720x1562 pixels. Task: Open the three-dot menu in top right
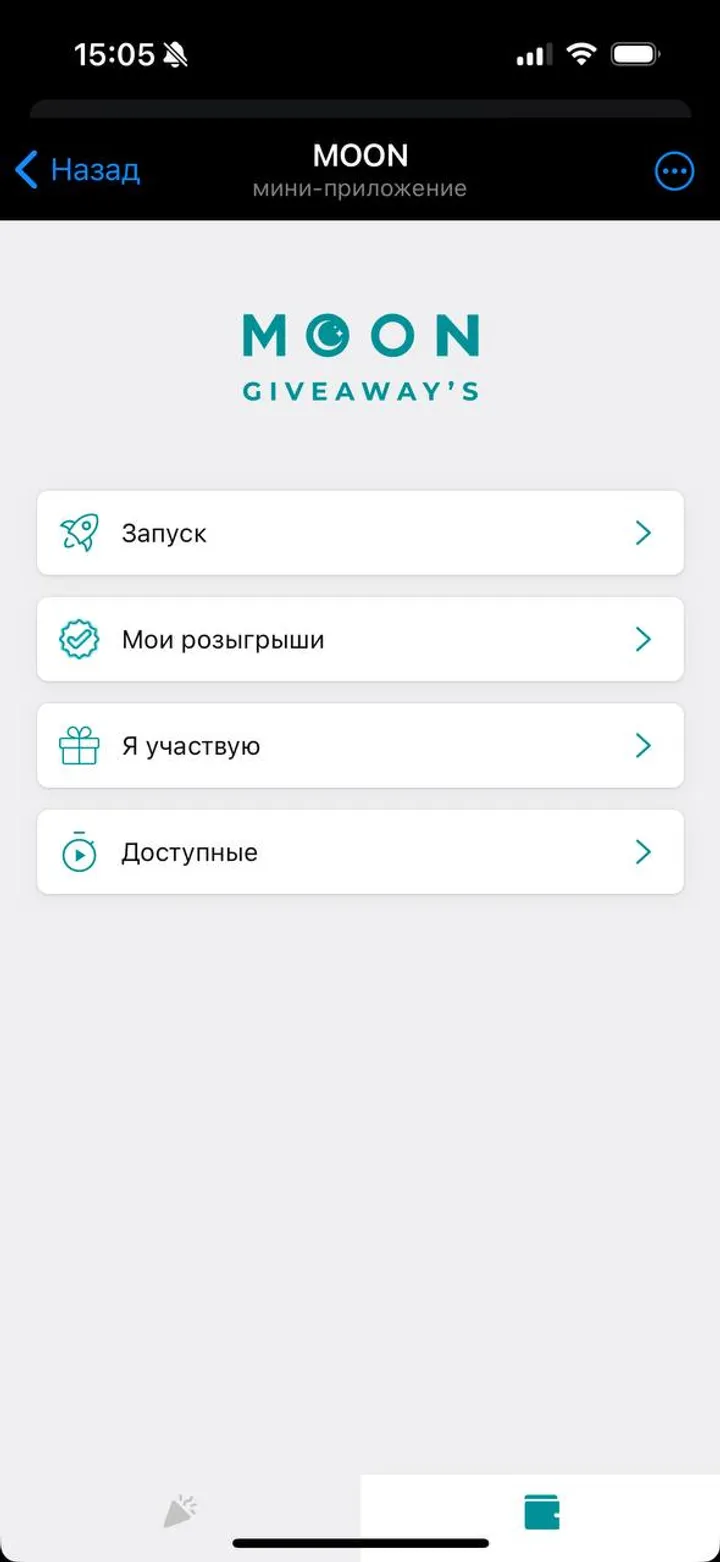point(674,170)
